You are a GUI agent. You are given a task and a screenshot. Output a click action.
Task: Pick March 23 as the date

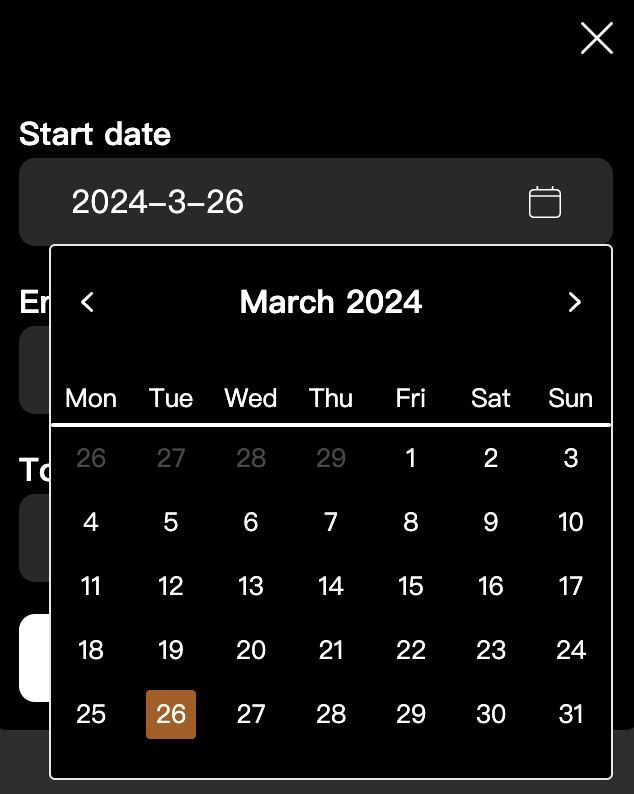tap(491, 650)
